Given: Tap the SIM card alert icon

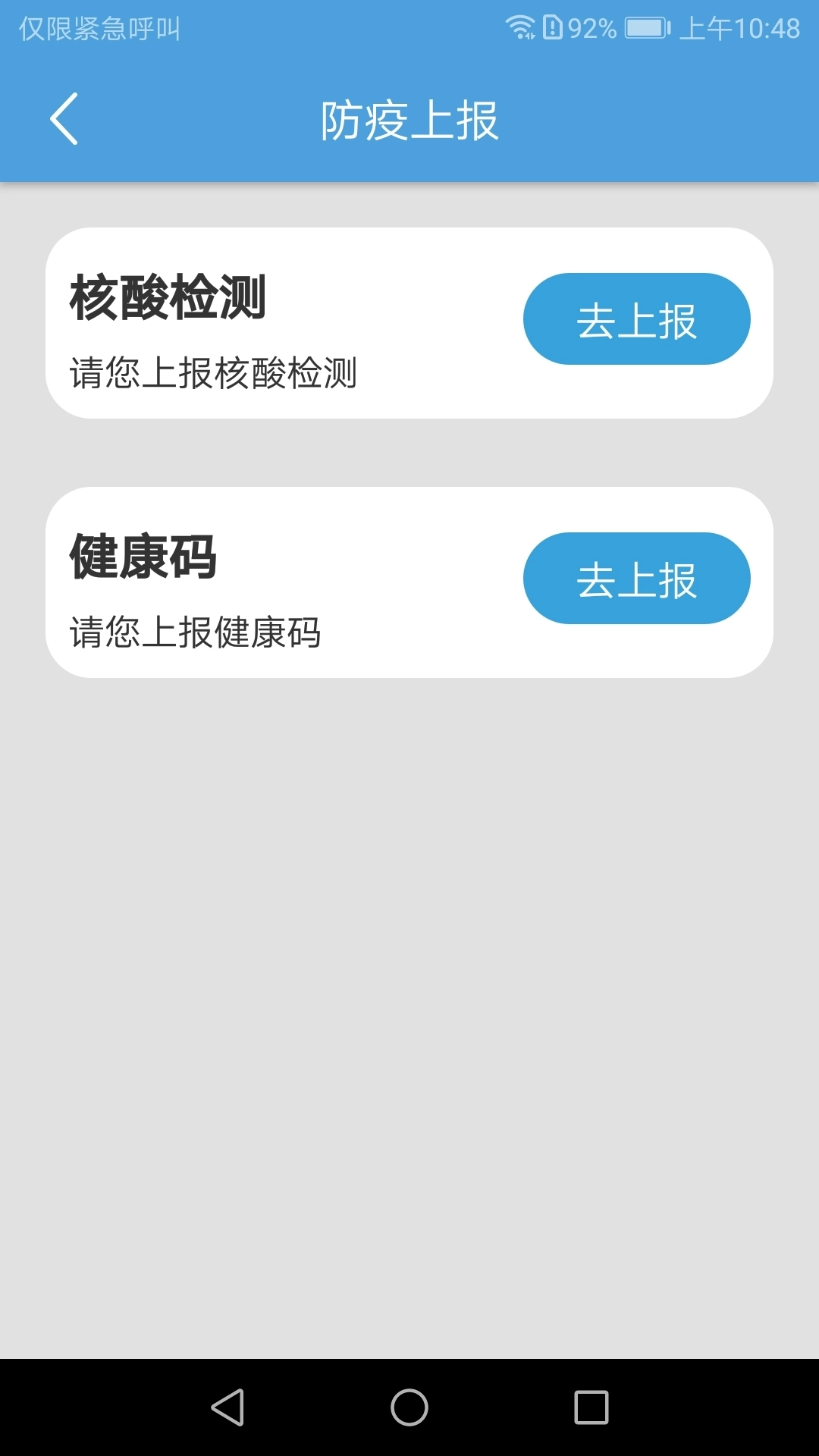Looking at the screenshot, I should pyautogui.click(x=553, y=28).
